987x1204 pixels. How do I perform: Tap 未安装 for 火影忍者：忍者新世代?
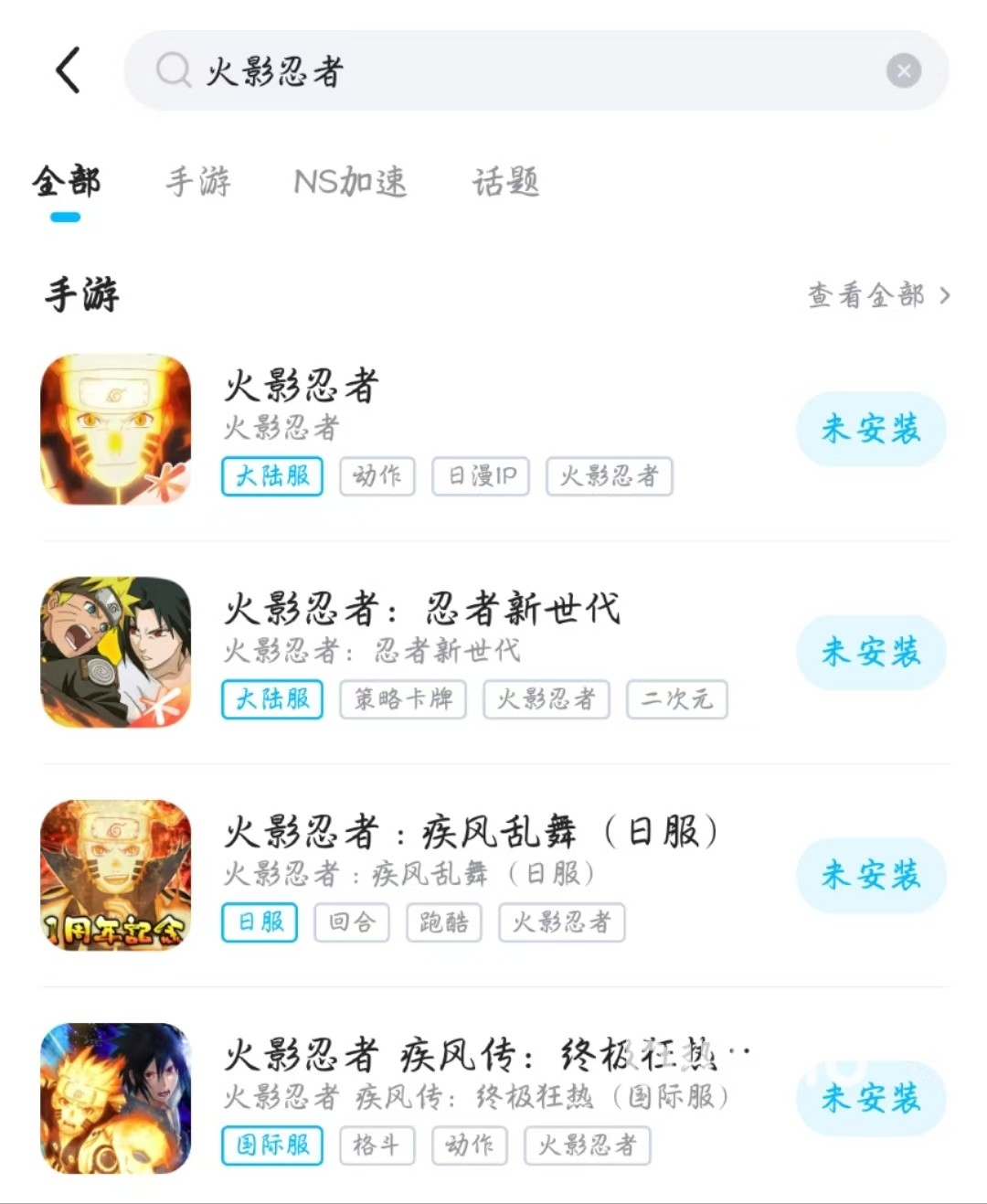coord(870,652)
